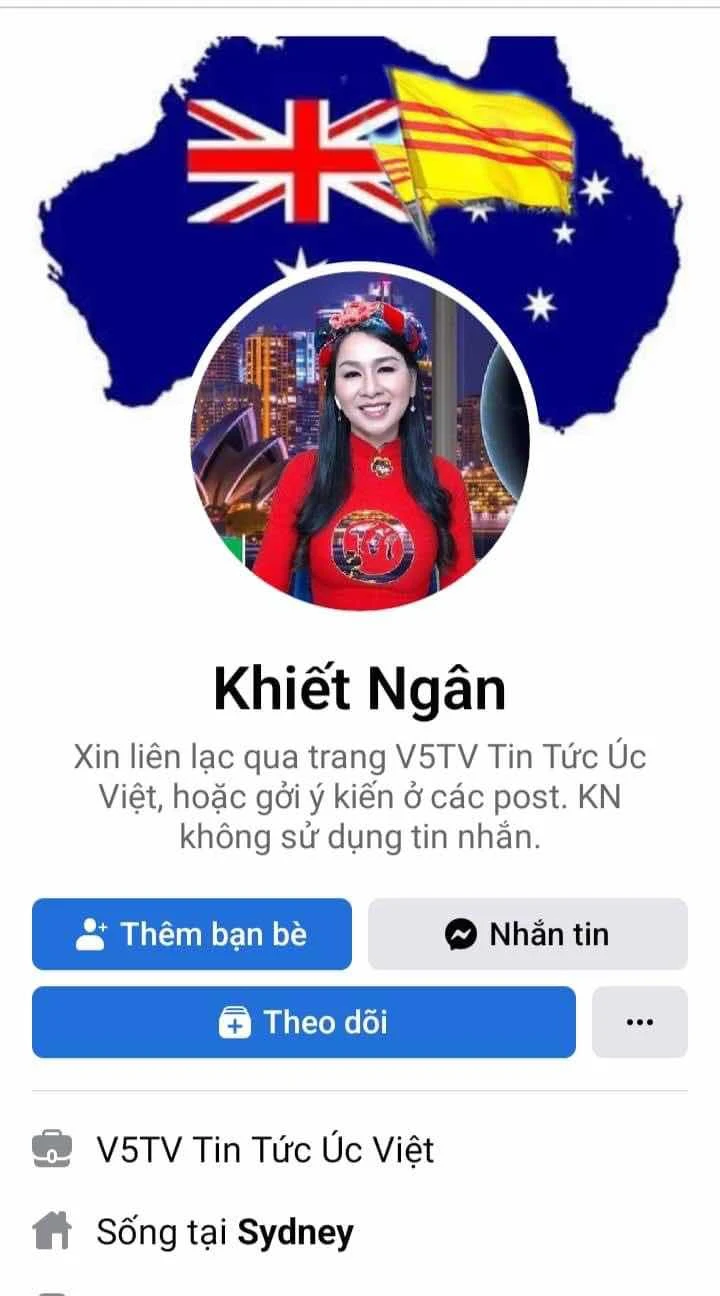Open V5TV Tin Tức Úc Việt workplace

coord(265,1149)
